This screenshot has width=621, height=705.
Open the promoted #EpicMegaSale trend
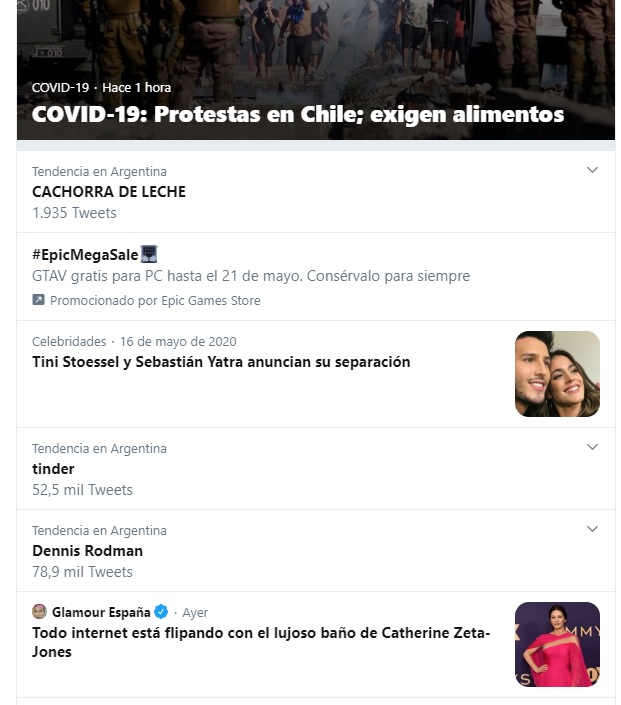pos(85,254)
